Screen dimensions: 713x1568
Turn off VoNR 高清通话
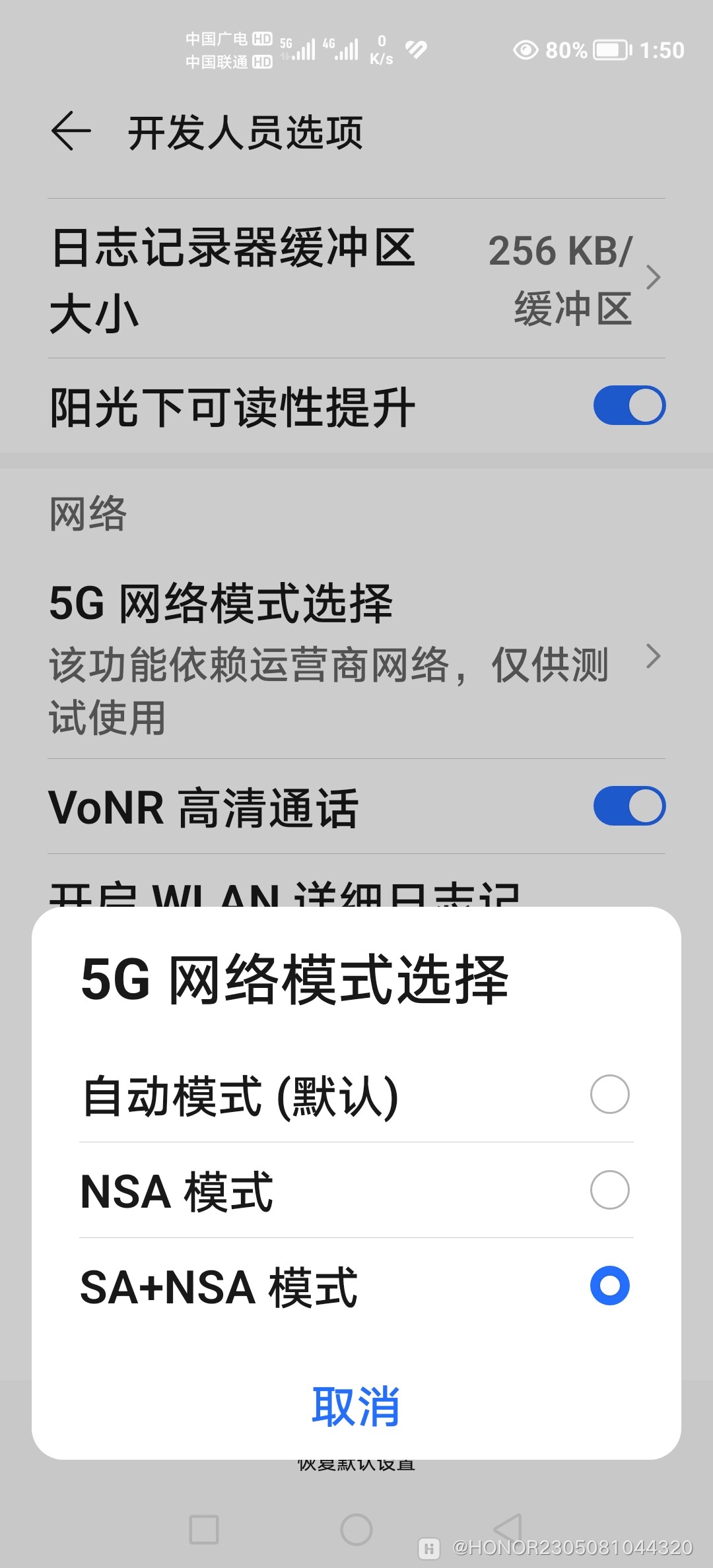pos(629,805)
